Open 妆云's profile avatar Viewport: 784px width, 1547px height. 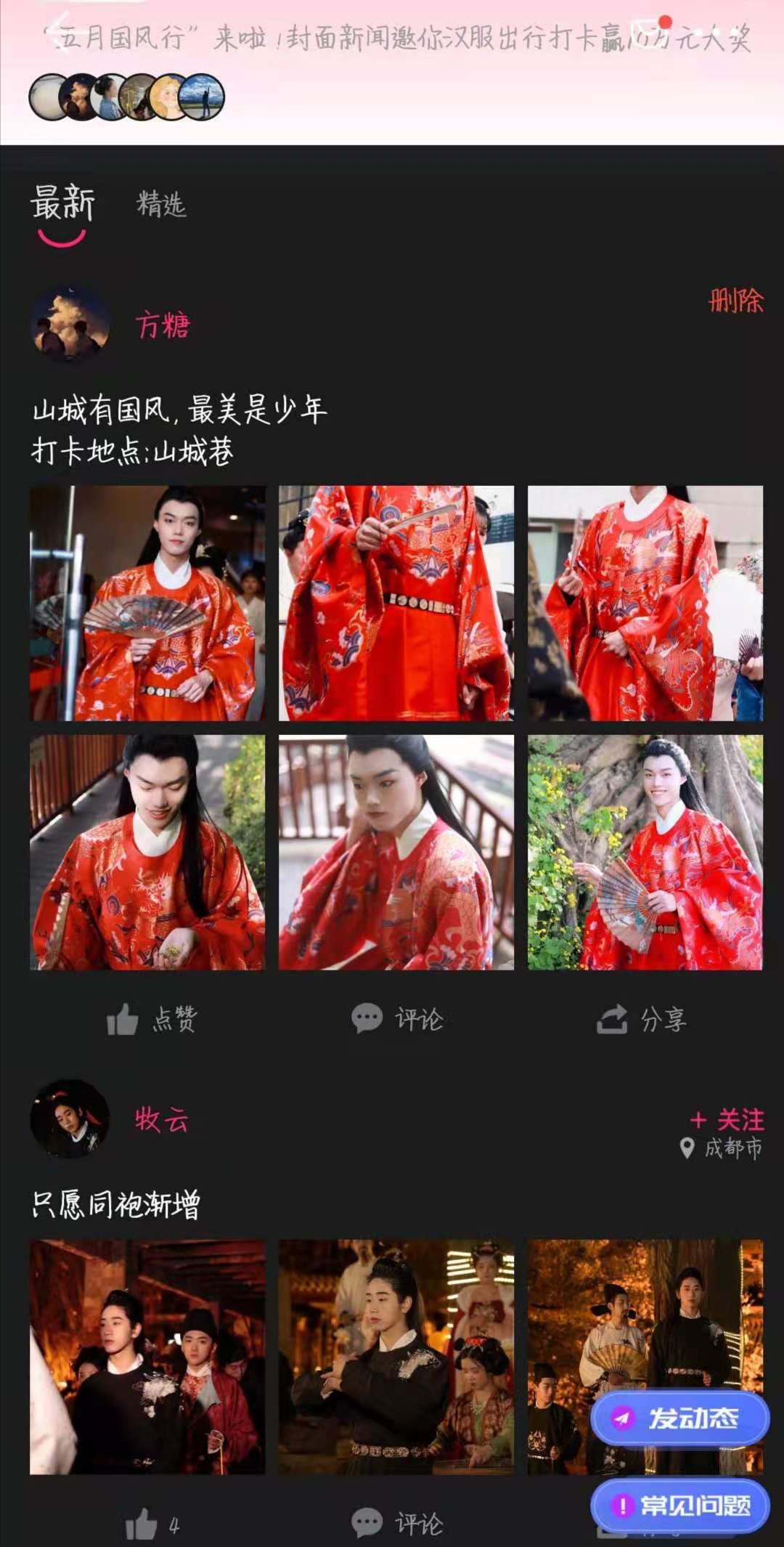point(70,1118)
